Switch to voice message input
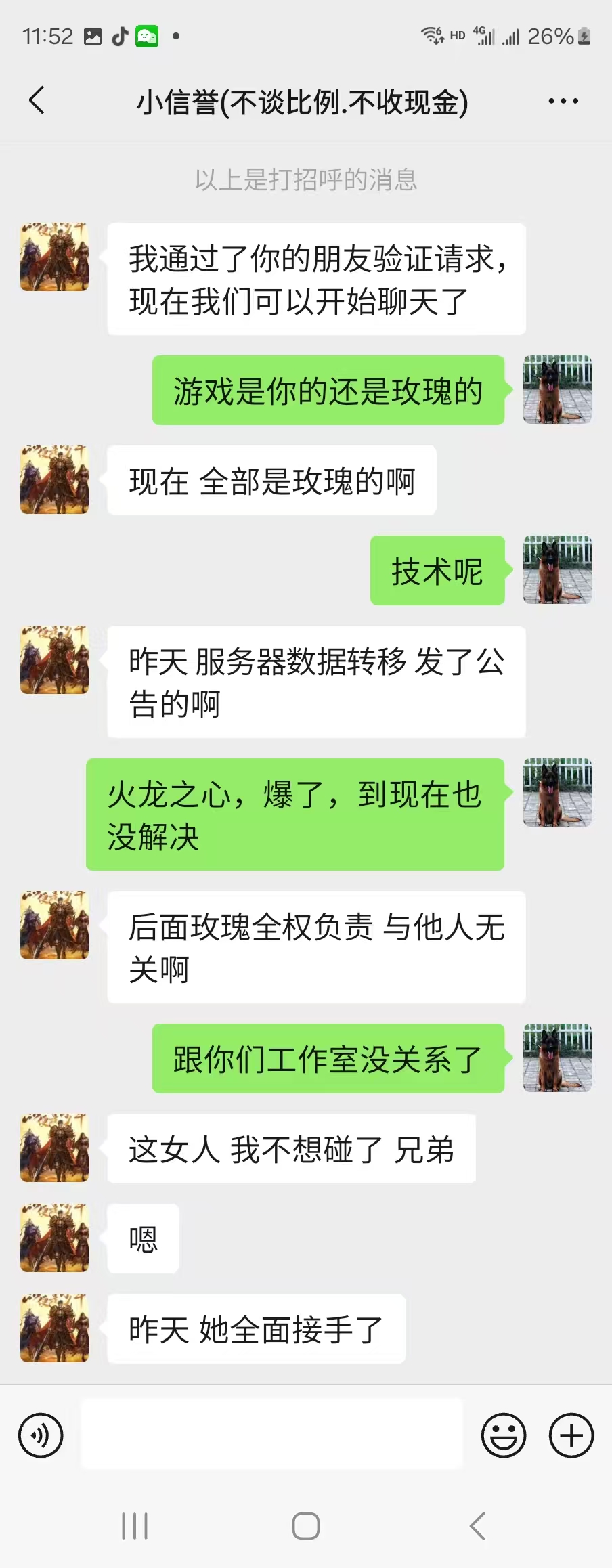 [x=41, y=1435]
